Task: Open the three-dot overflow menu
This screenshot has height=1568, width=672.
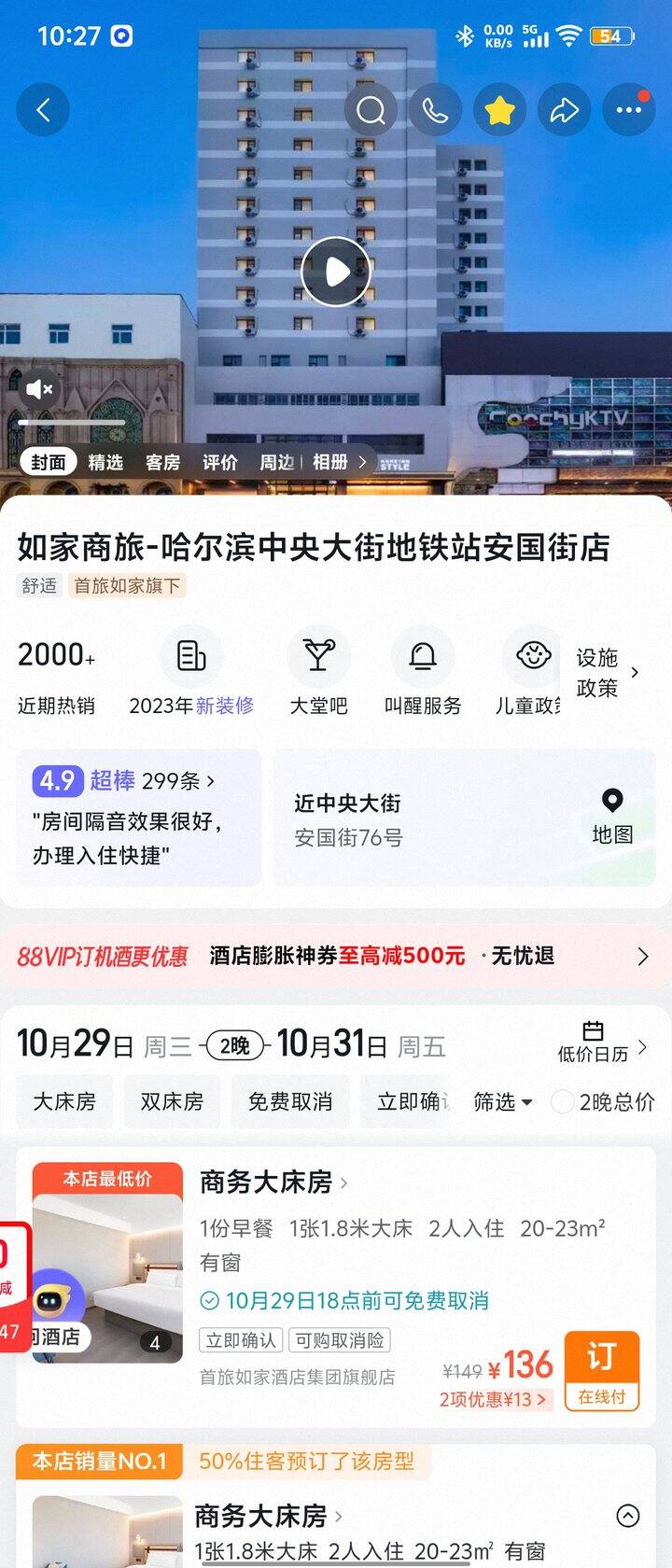Action: (x=628, y=110)
